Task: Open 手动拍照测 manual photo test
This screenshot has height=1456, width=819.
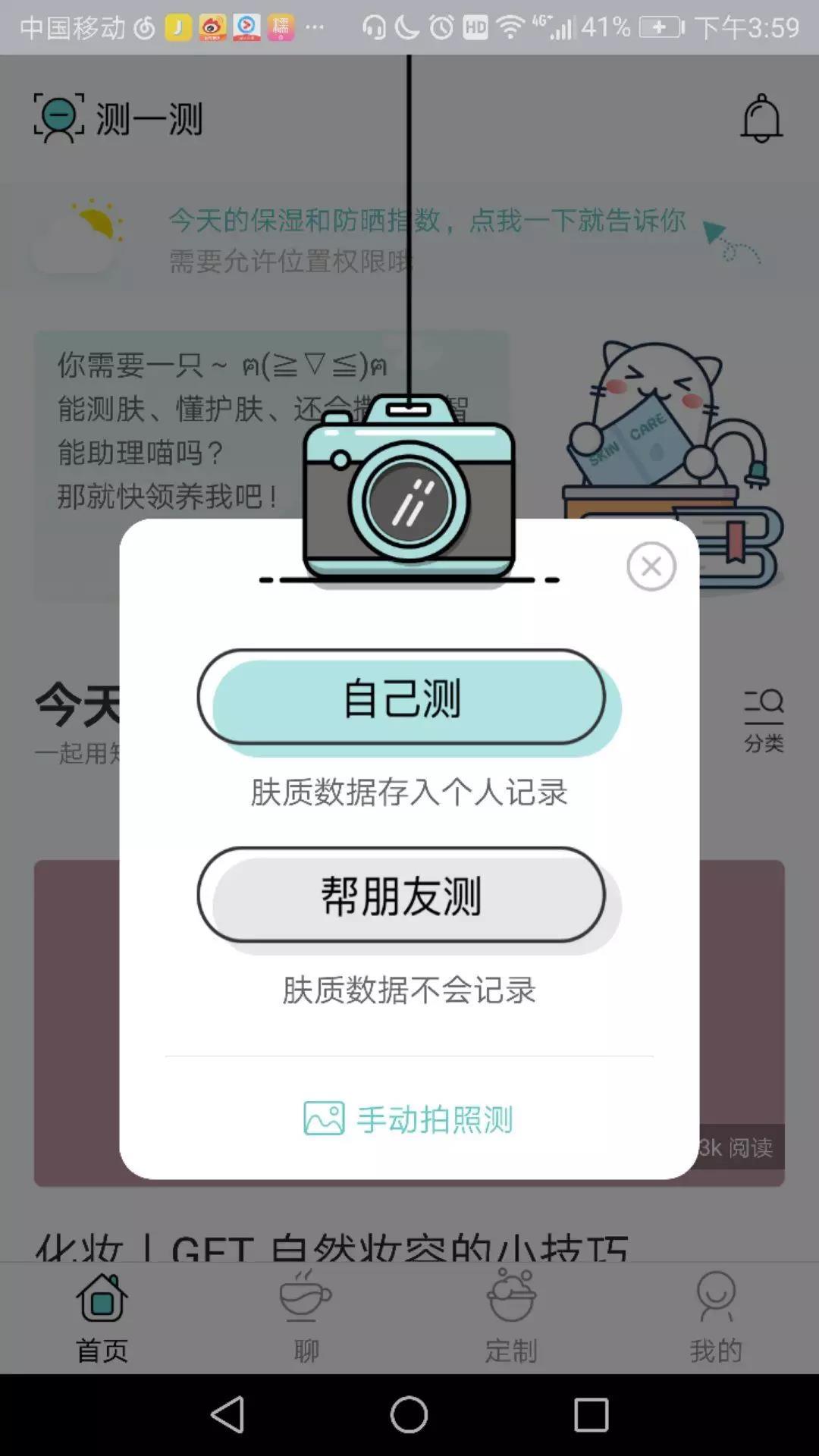Action: [x=409, y=1119]
